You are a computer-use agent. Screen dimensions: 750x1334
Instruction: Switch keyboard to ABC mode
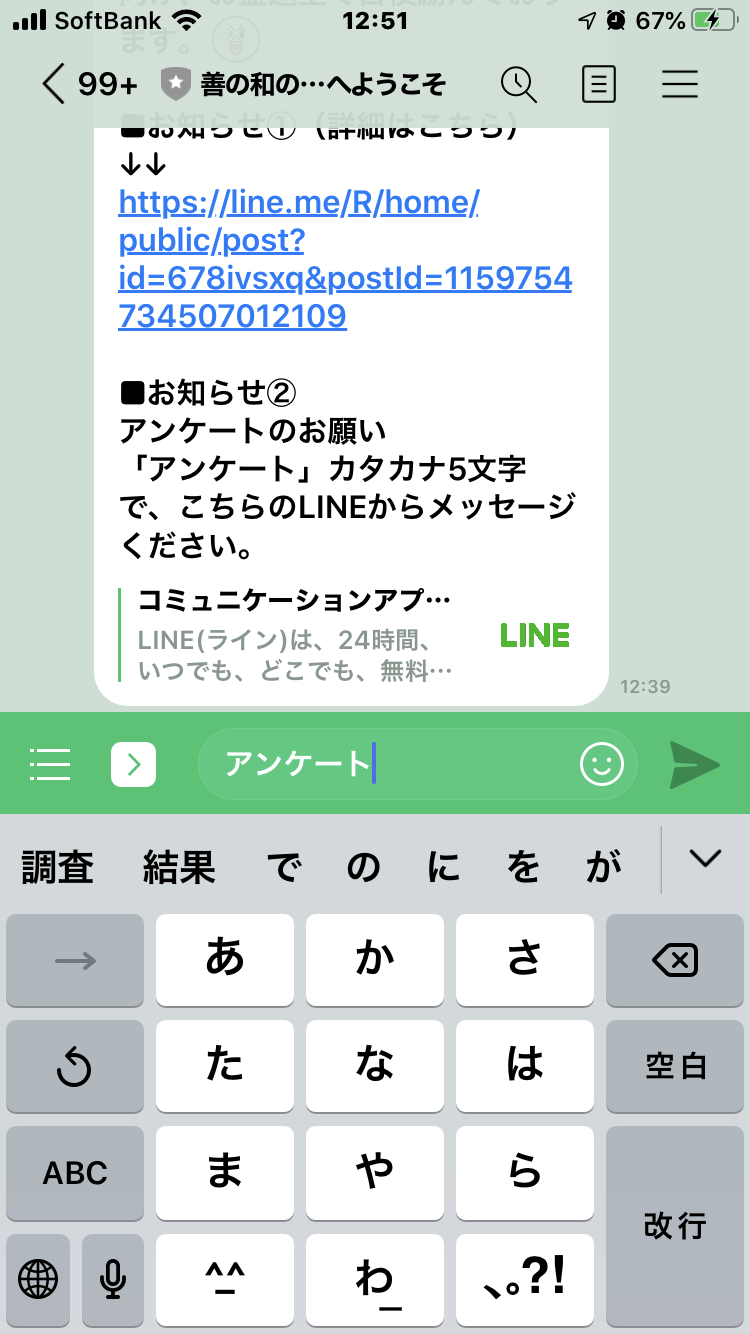tap(75, 1172)
